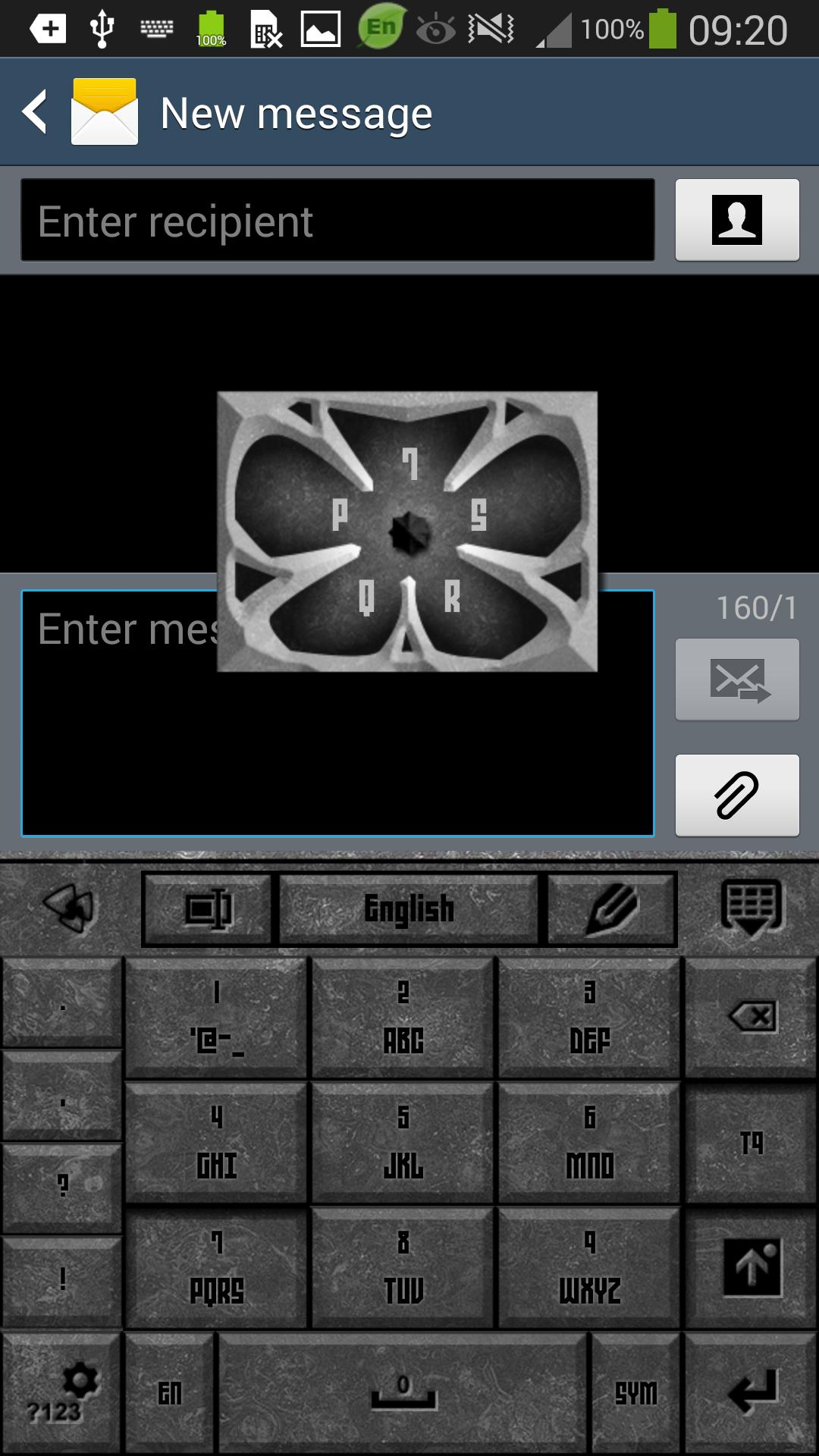Toggle T9 predictive text key

point(751,1142)
